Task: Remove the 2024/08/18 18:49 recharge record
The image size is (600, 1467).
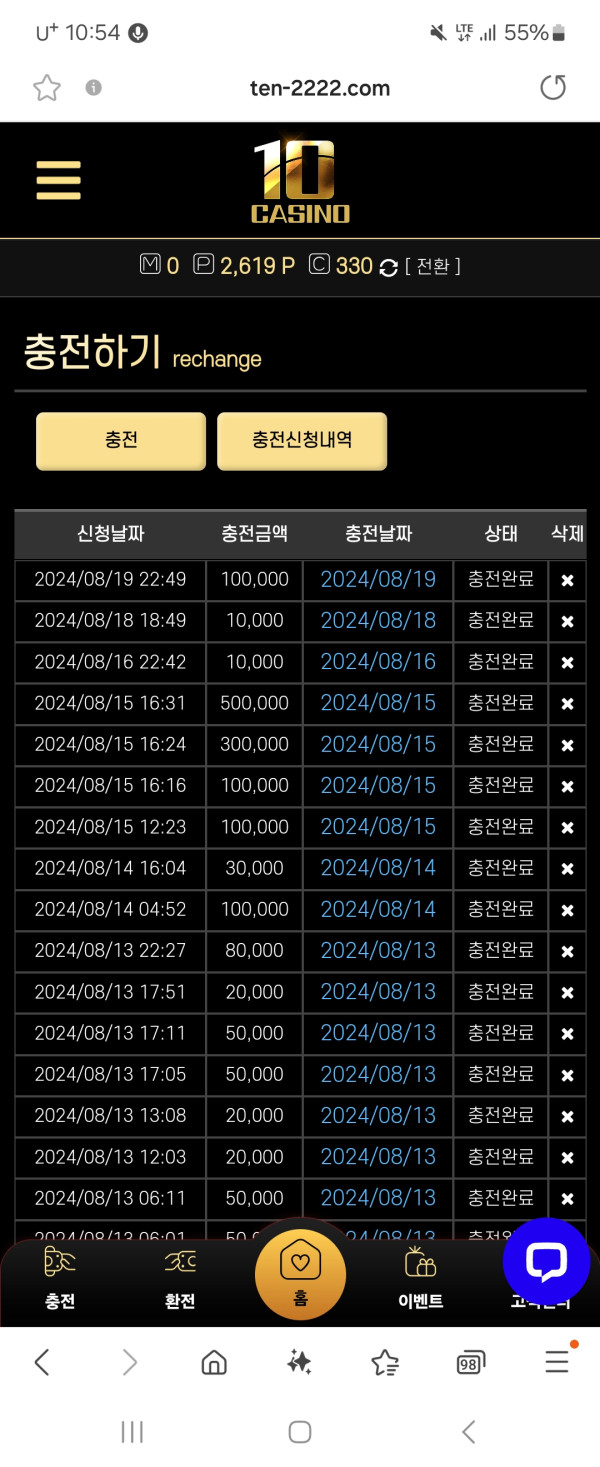Action: [567, 622]
